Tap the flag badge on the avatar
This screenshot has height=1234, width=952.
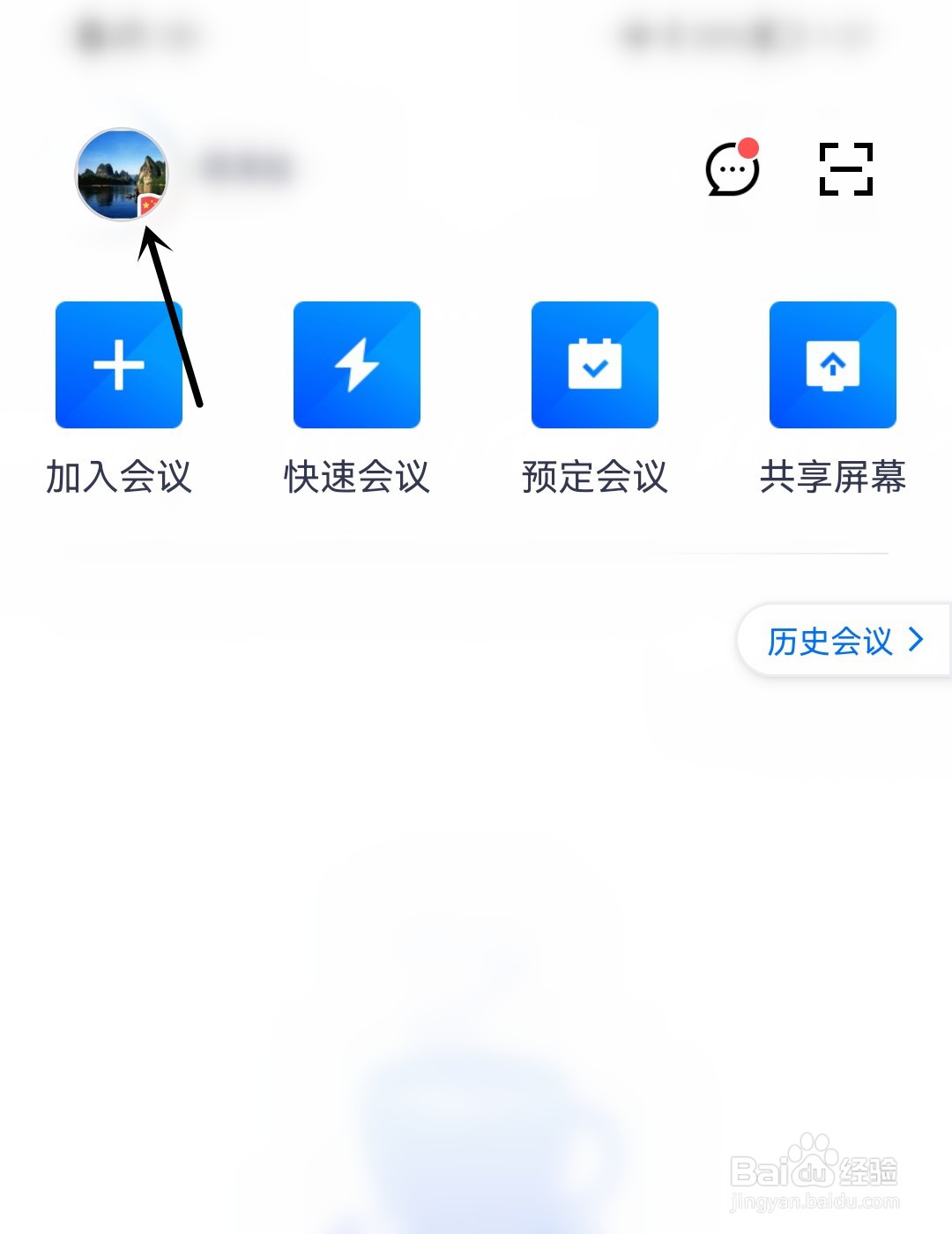148,201
